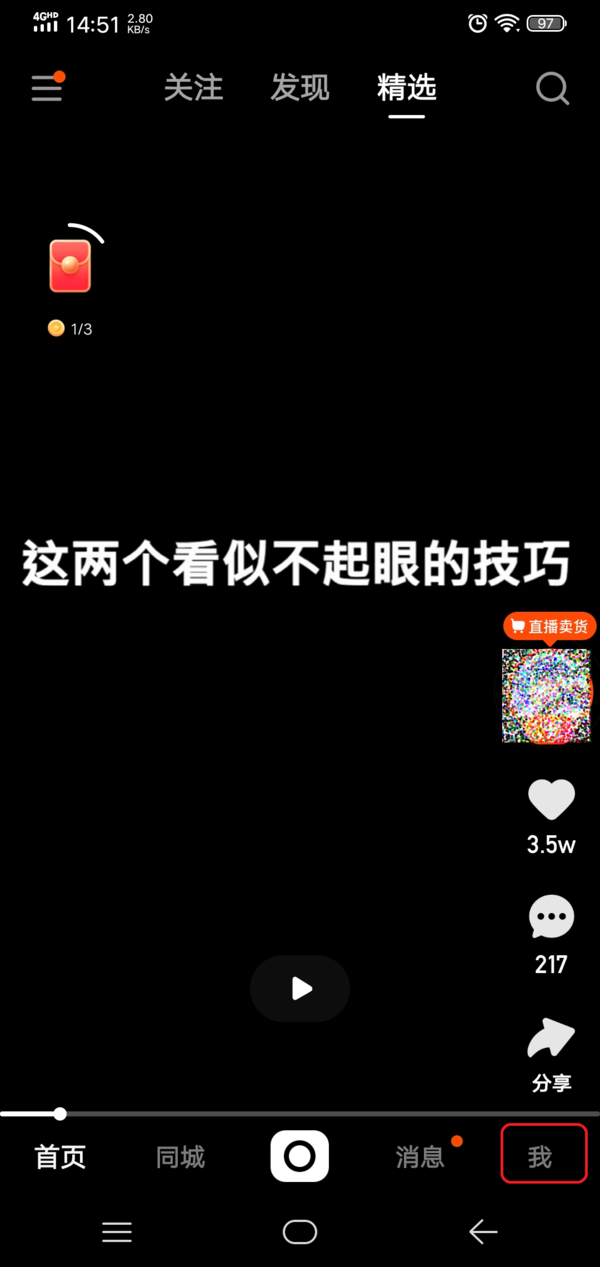600x1267 pixels.
Task: Go to the 首页 tab
Action: pos(61,1157)
